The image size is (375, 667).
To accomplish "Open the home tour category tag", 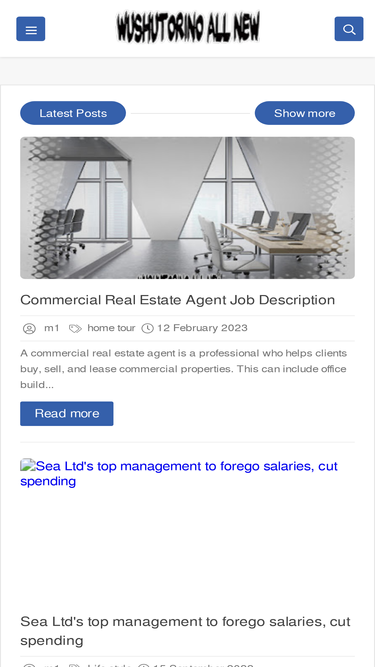I will 111,328.
